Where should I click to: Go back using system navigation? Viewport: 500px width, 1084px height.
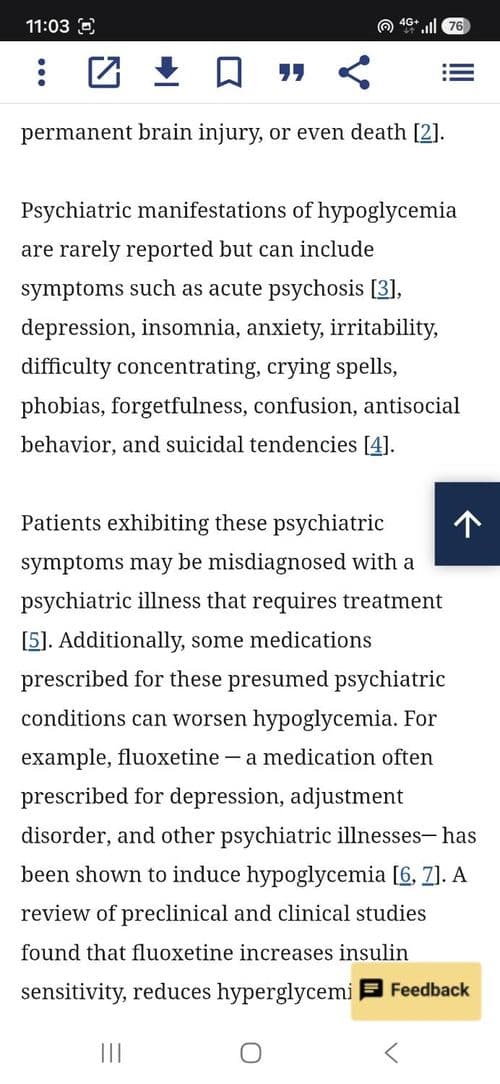coord(391,1053)
